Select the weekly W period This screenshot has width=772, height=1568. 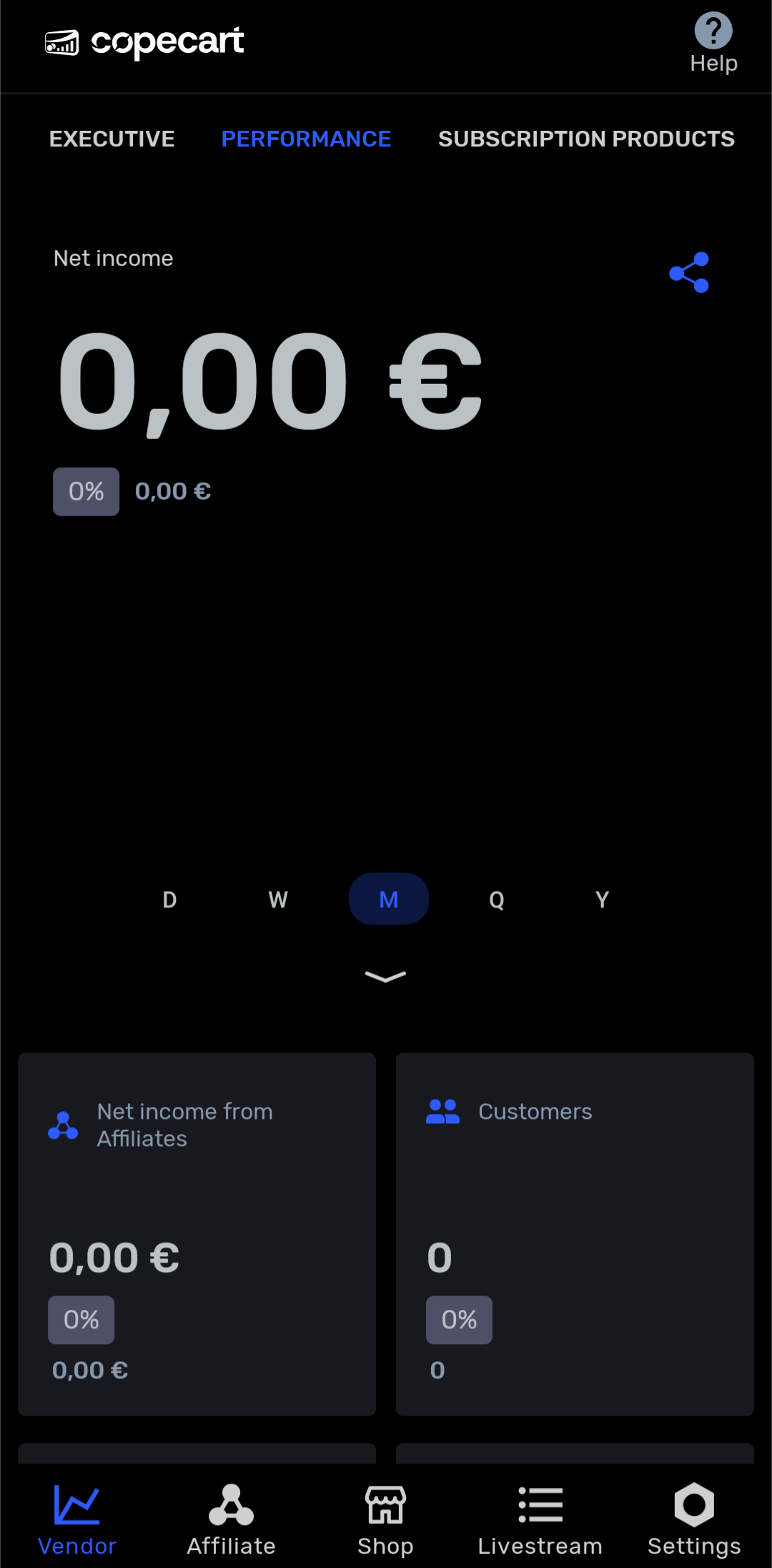pos(278,899)
